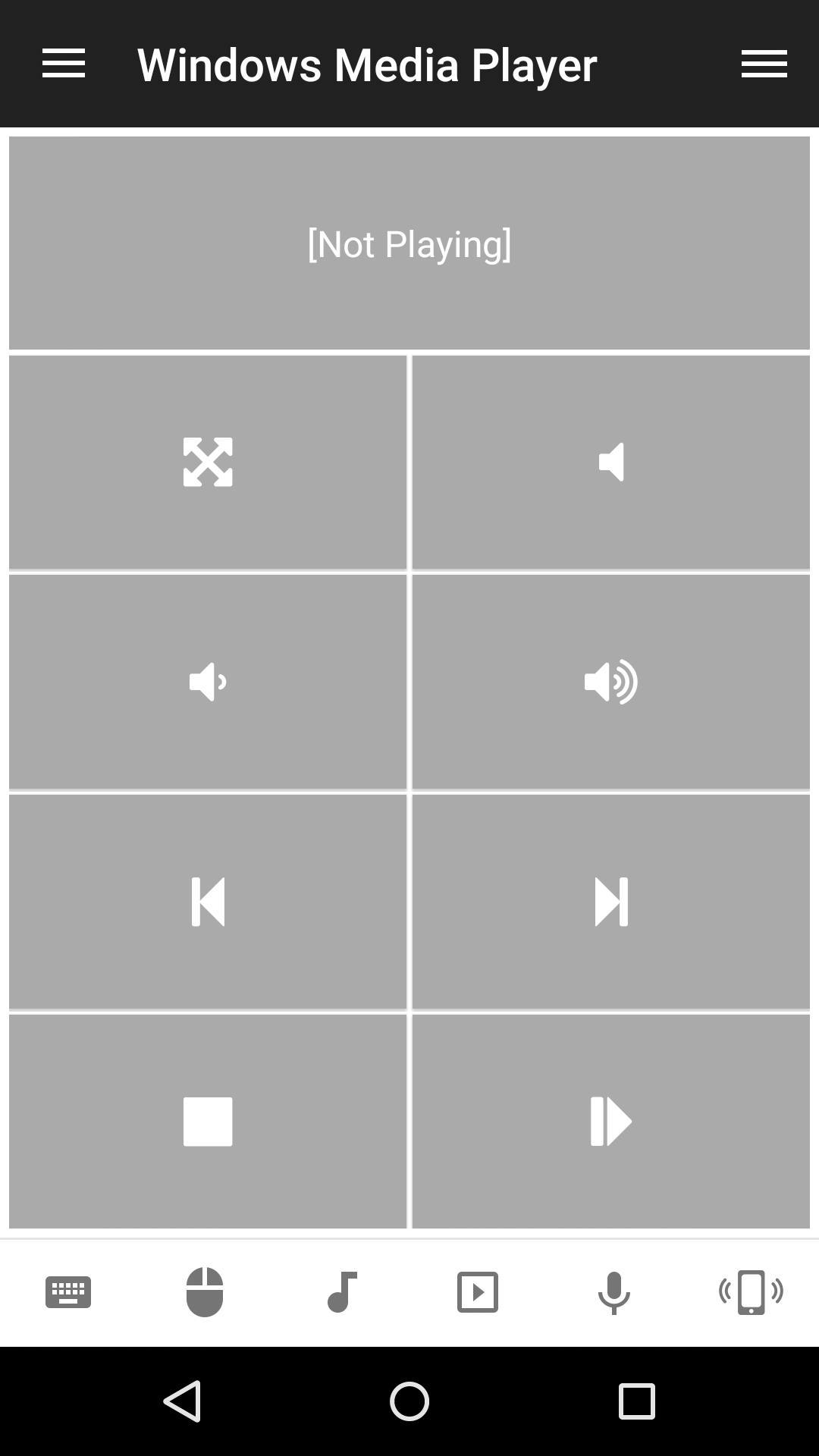Tap the play/pause button
Viewport: 819px width, 1456px height.
[611, 1122]
